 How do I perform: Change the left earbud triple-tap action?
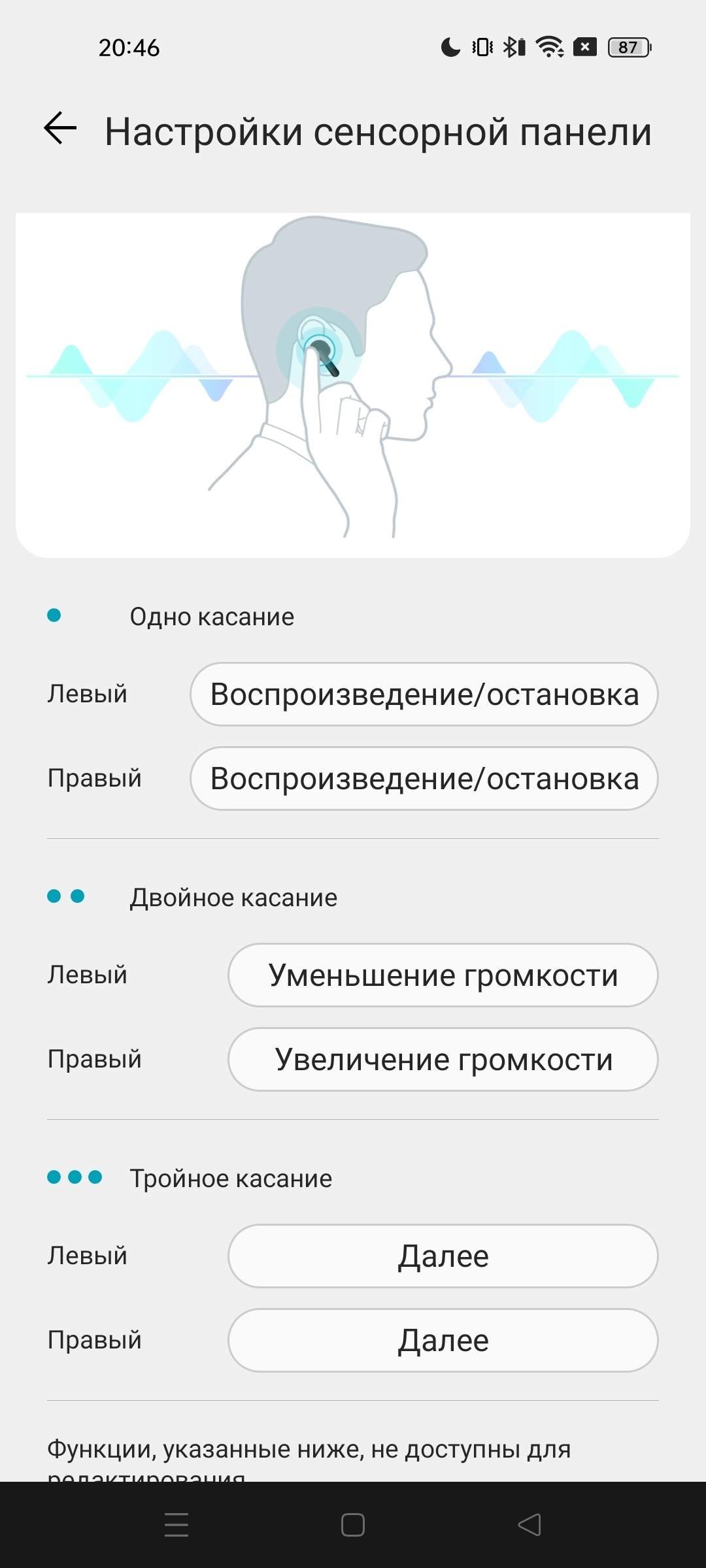[443, 1256]
